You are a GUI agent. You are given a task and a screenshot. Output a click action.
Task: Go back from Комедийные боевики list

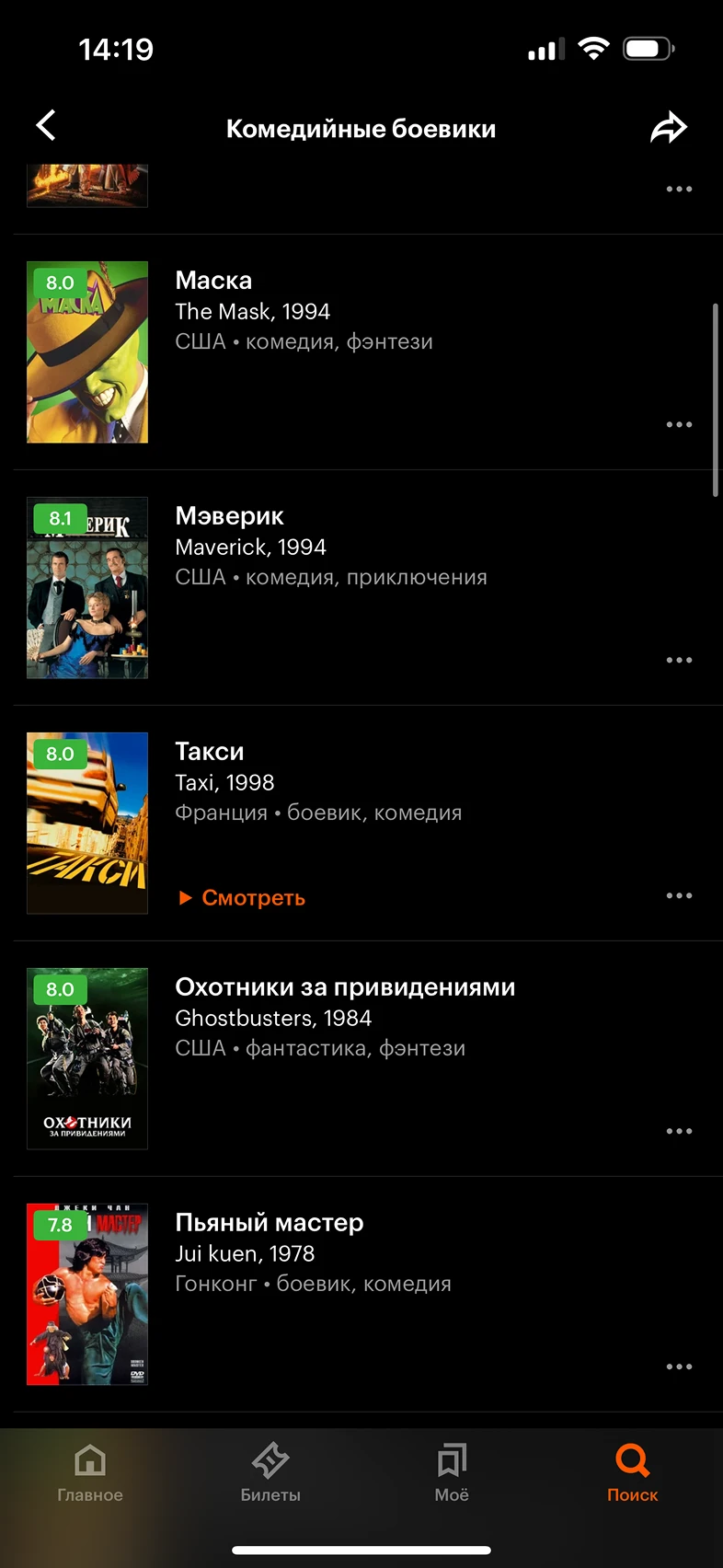tap(46, 126)
